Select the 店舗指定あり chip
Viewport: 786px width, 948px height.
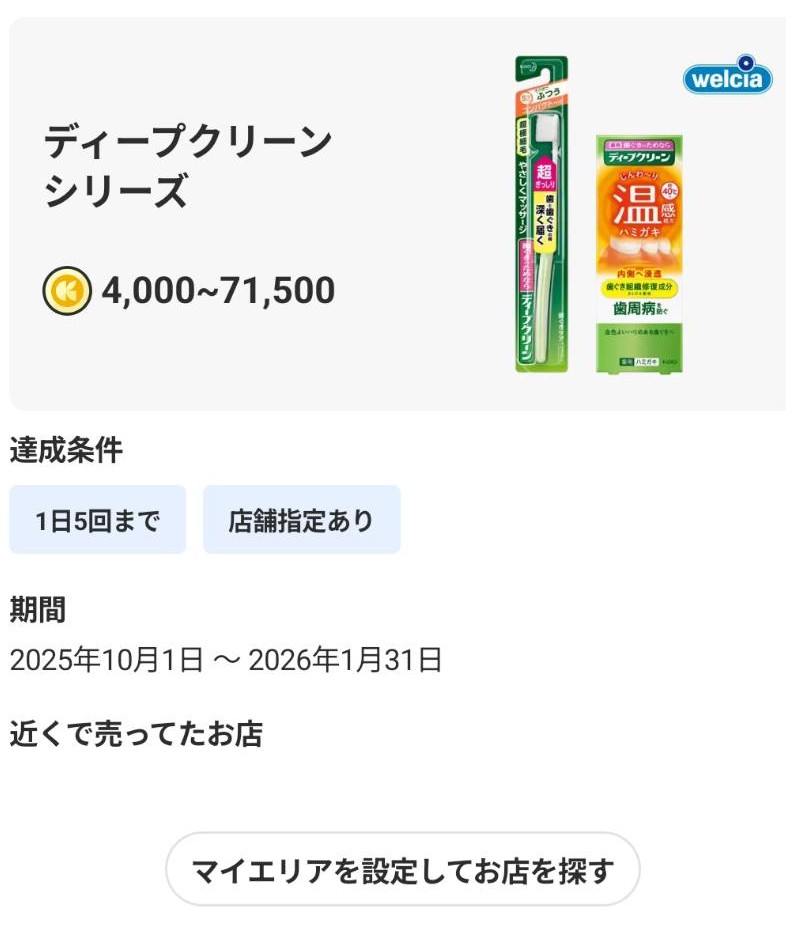[x=301, y=520]
